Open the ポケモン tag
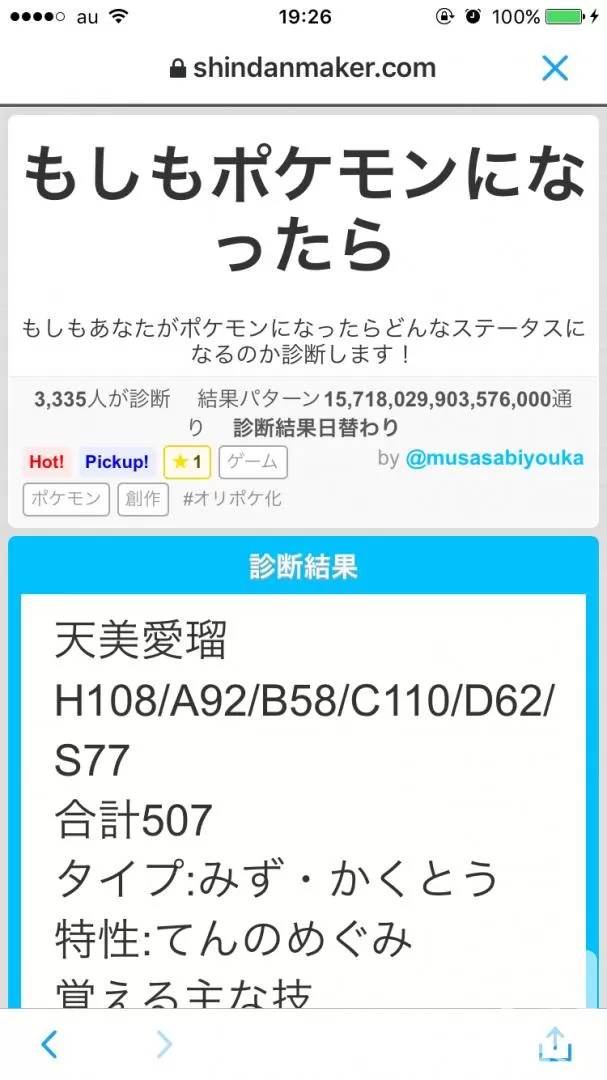607x1080 pixels. (x=66, y=499)
